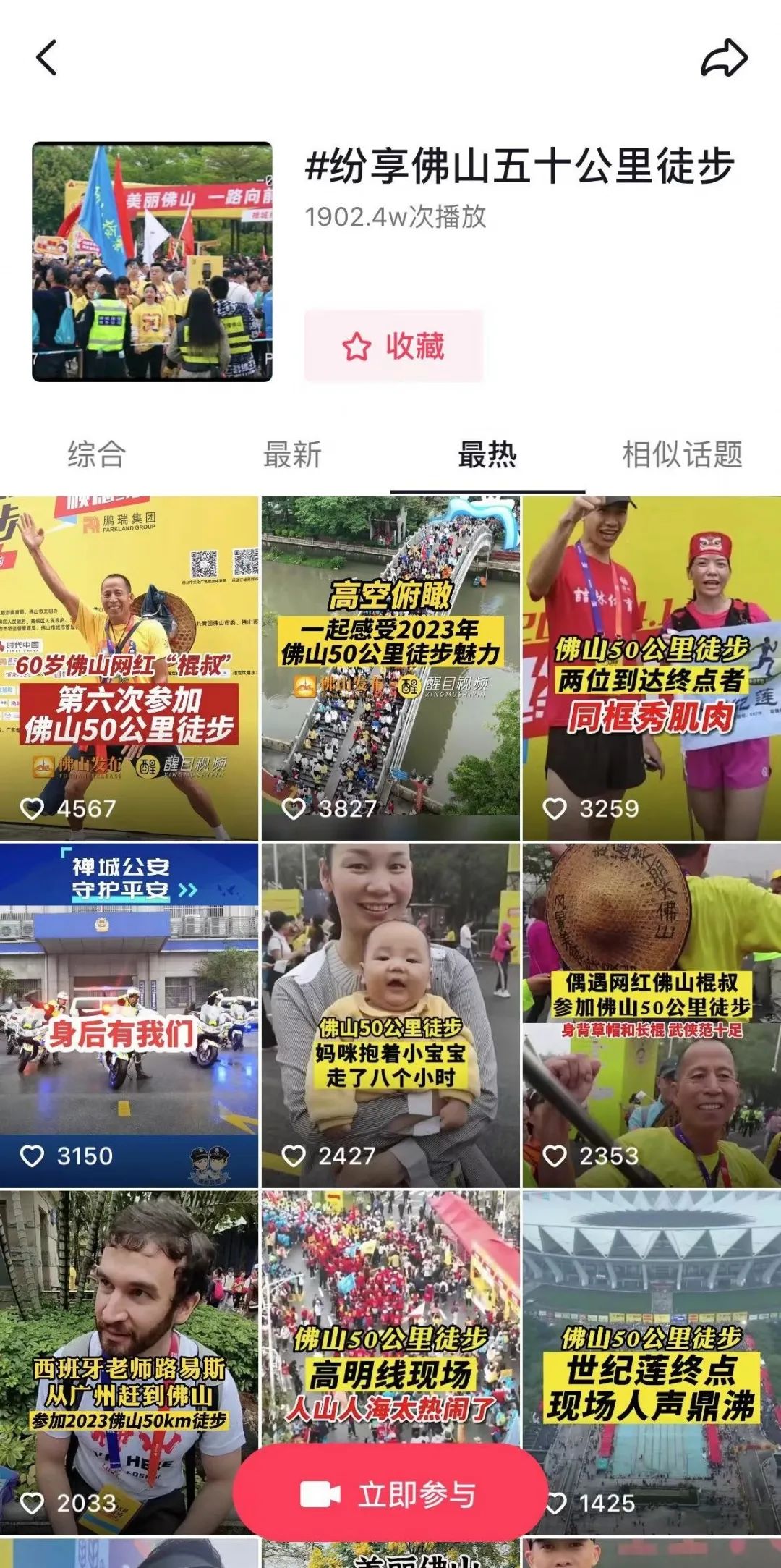
Task: Watch video 妈咪抱着小宝宝走了八个小时
Action: pos(390,1015)
